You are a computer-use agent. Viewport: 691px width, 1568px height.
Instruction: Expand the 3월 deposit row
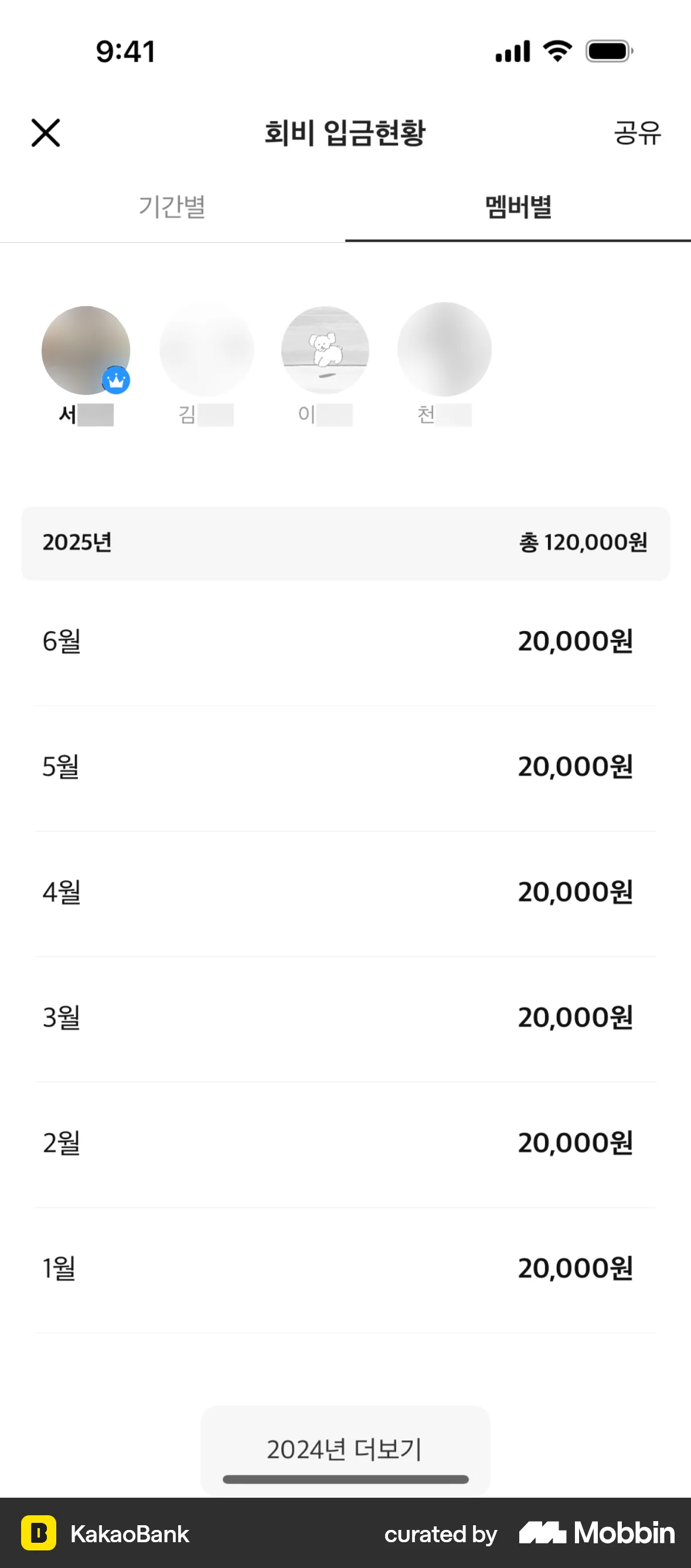tap(345, 1017)
